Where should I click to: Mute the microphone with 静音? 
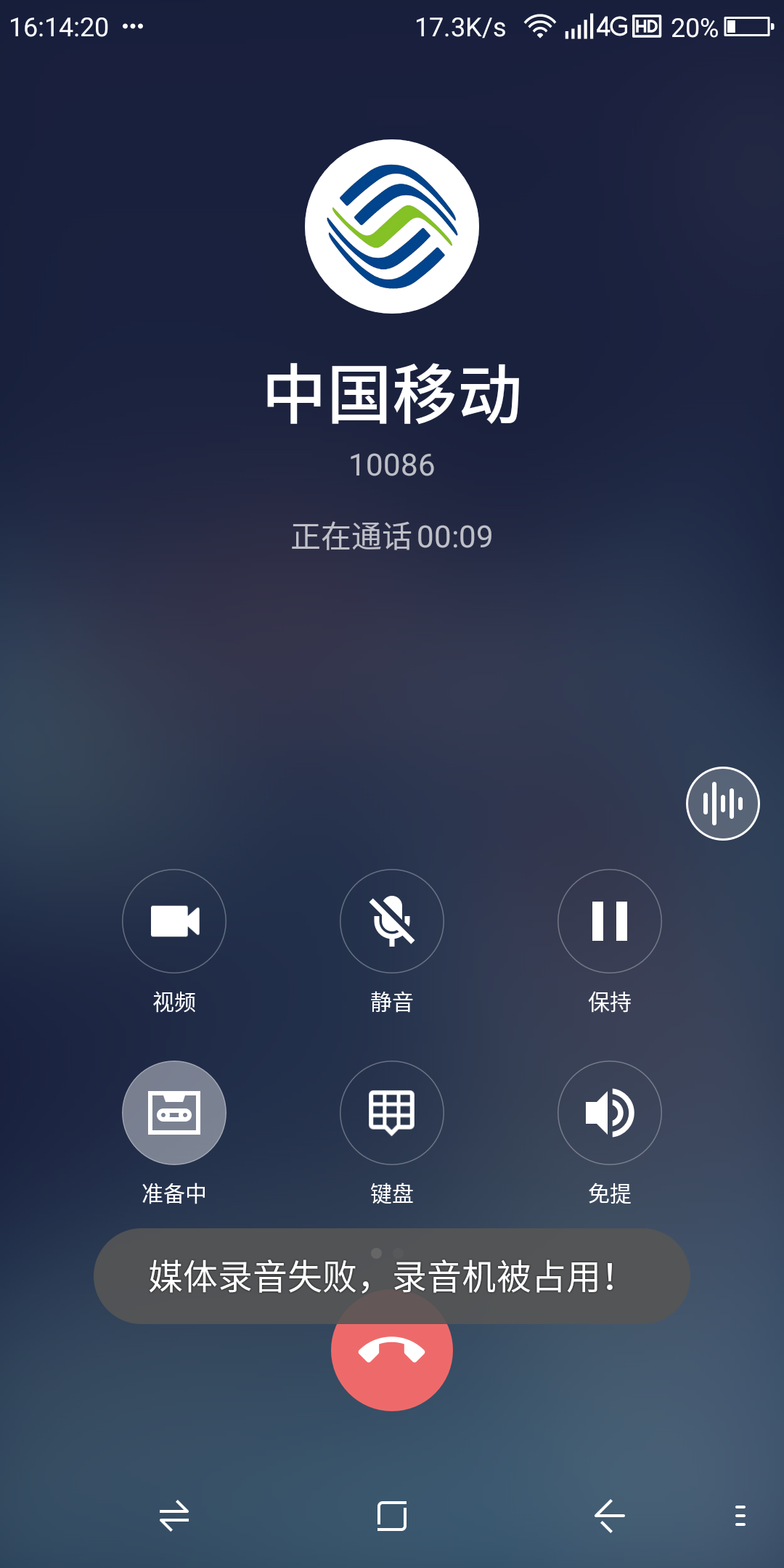point(392,920)
